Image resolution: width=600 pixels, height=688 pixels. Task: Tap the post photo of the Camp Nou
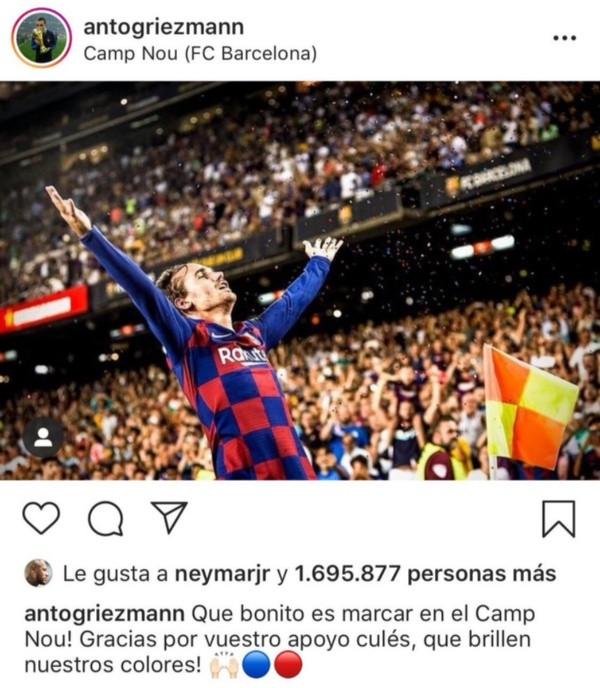pos(300,280)
